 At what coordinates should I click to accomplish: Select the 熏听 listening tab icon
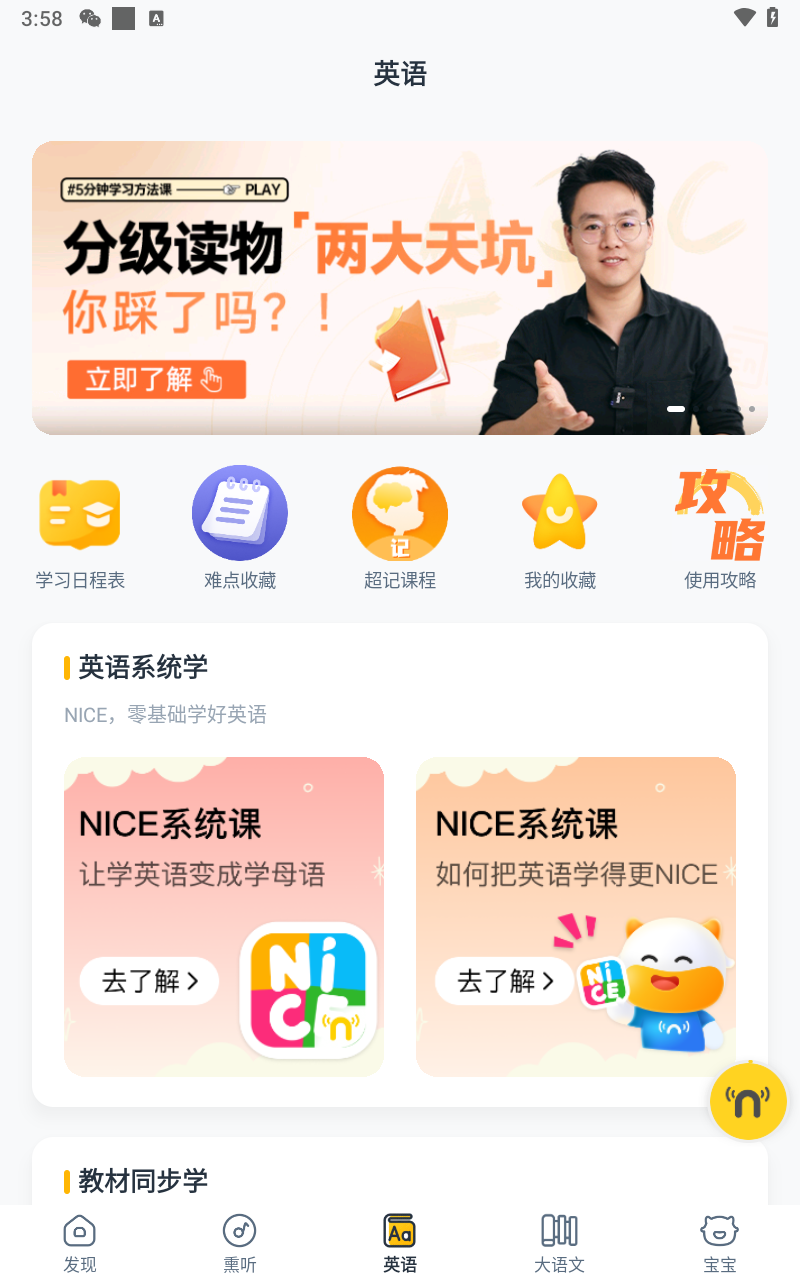[x=240, y=1240]
